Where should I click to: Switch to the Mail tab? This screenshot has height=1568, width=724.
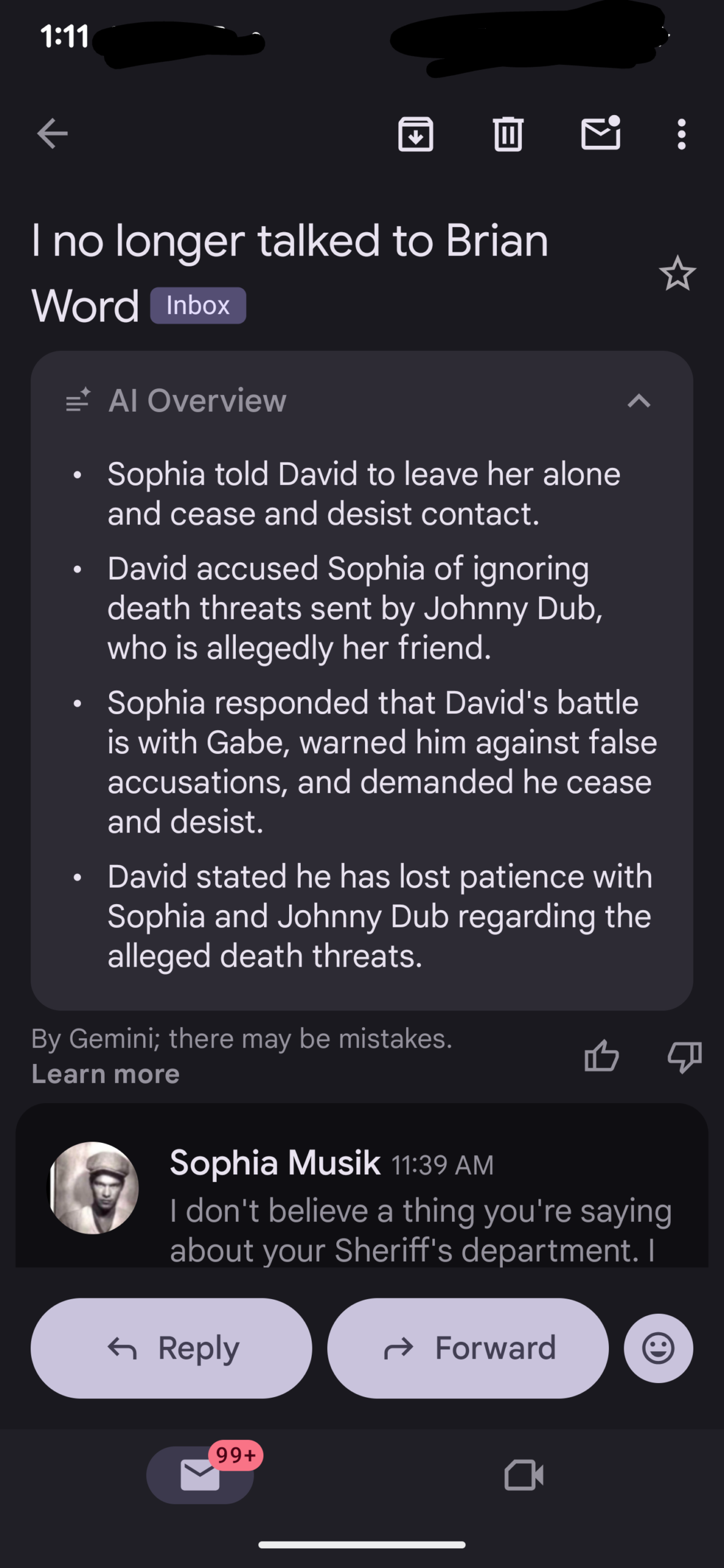coord(200,1474)
